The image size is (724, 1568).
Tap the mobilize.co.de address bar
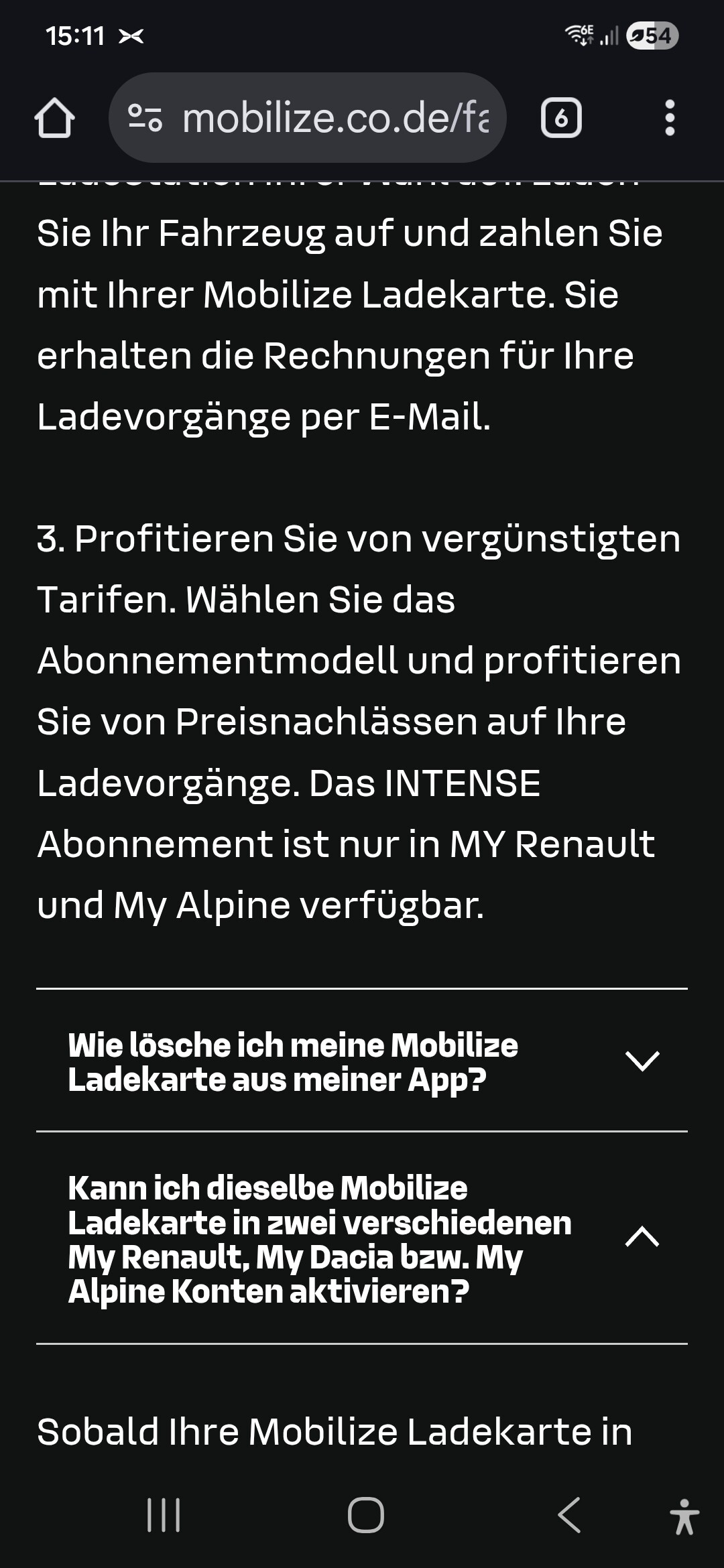[x=335, y=119]
